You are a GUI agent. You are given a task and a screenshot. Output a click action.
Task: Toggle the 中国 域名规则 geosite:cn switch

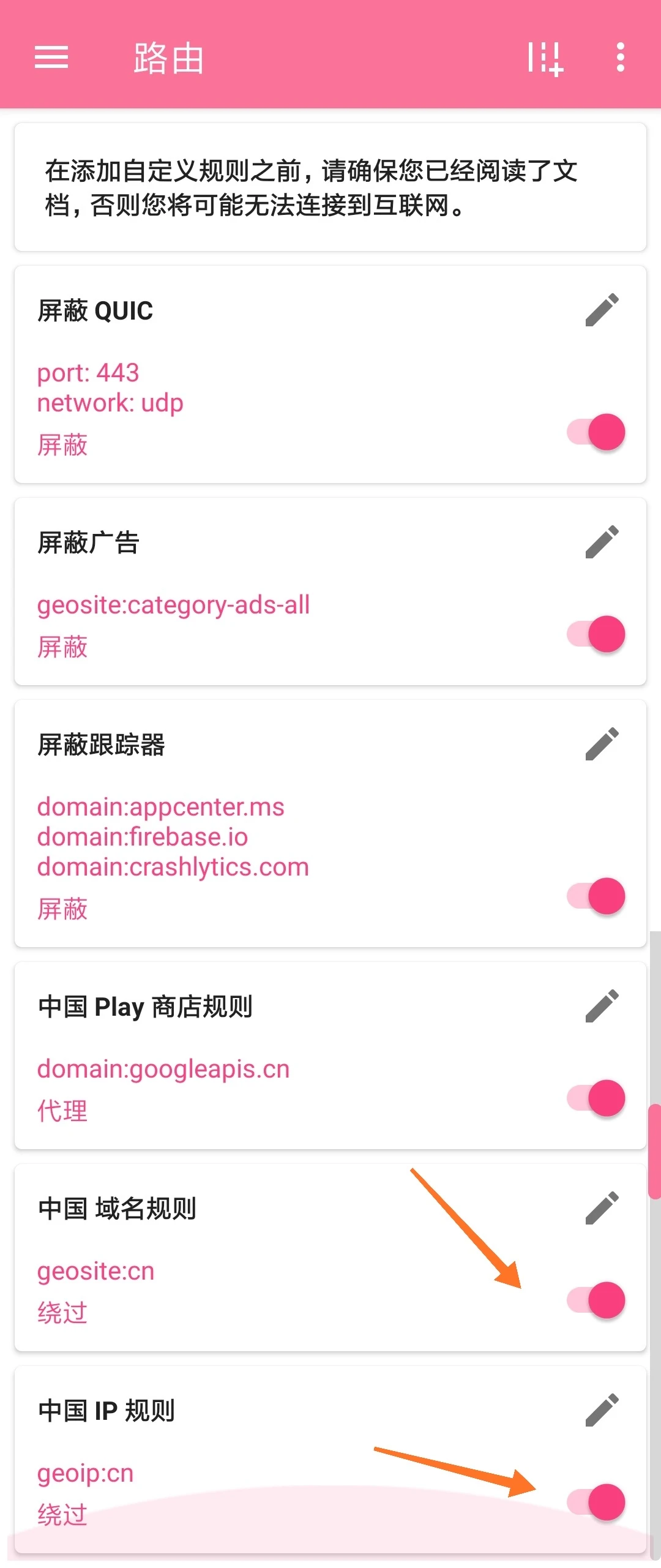tap(597, 1300)
